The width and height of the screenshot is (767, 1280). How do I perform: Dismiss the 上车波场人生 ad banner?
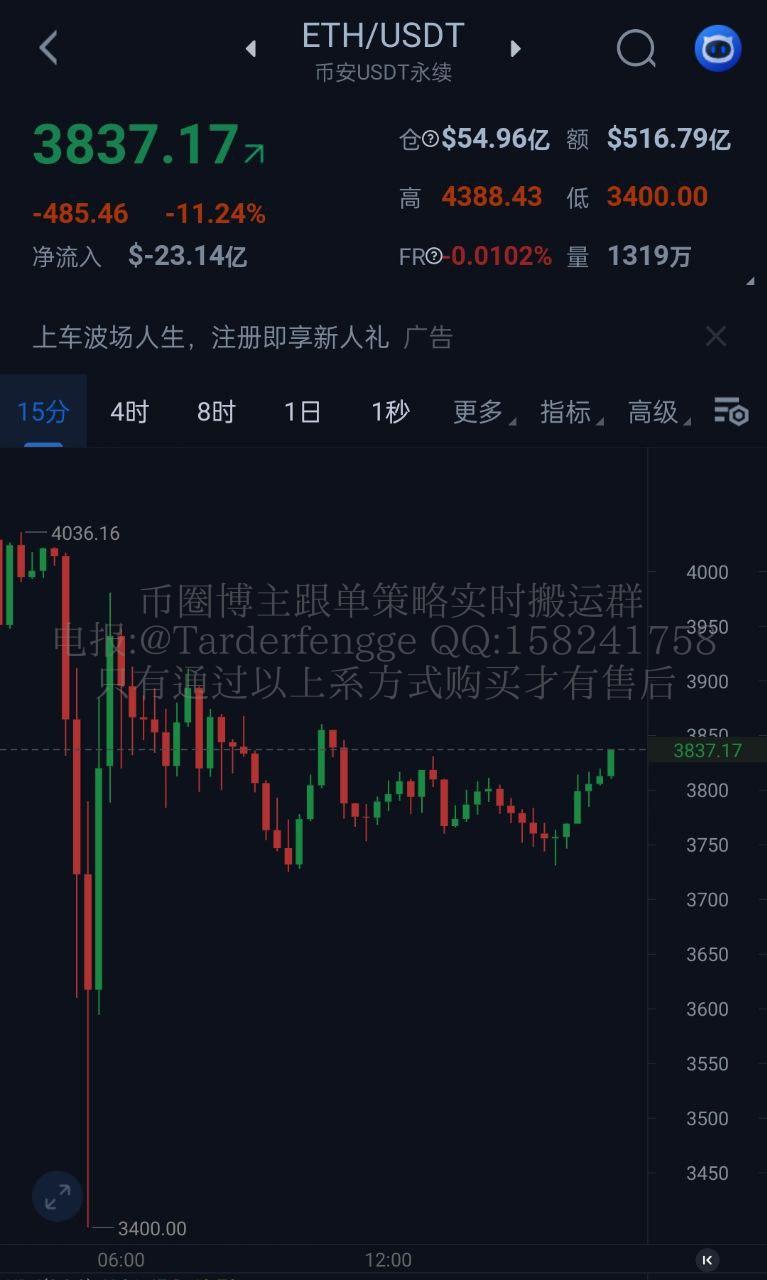(716, 337)
